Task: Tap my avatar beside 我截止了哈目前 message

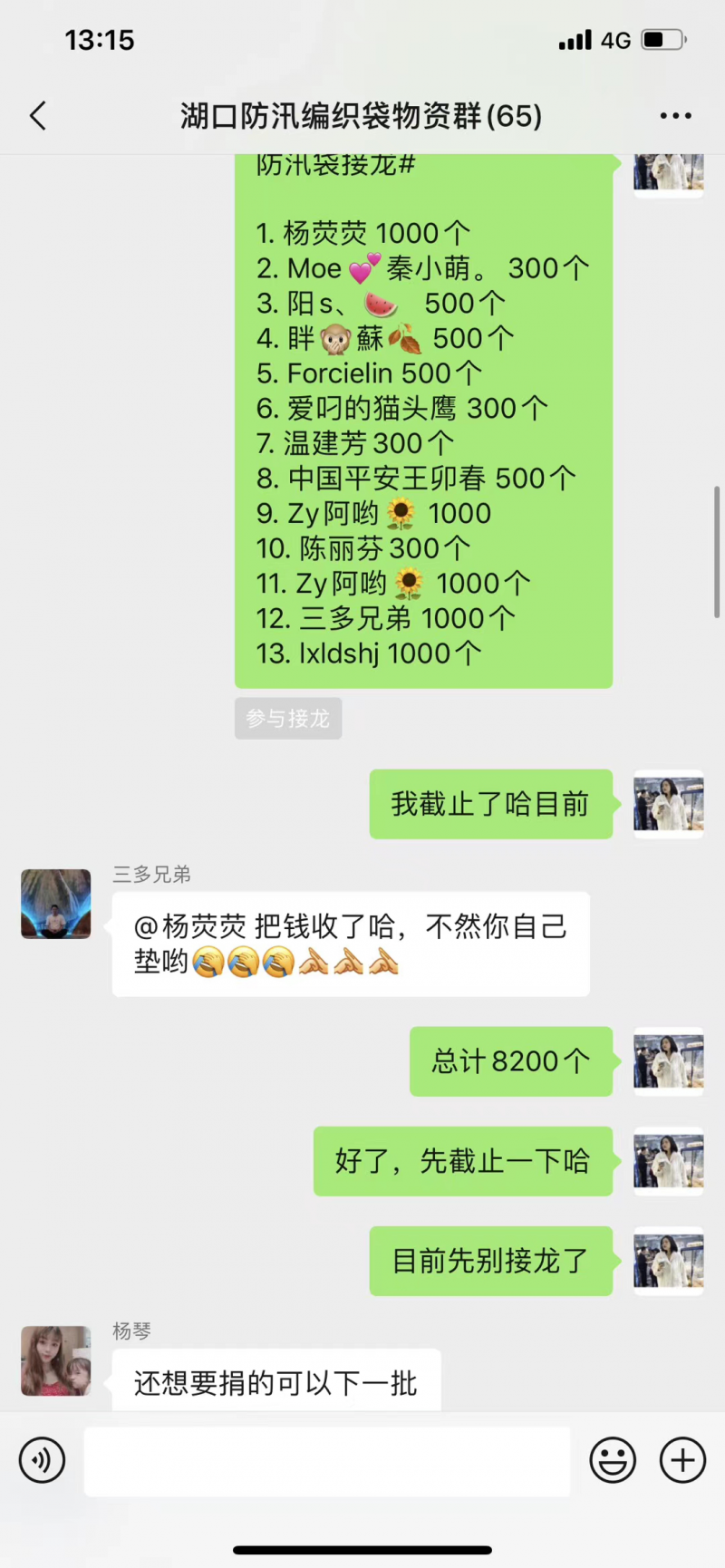Action: tap(669, 804)
